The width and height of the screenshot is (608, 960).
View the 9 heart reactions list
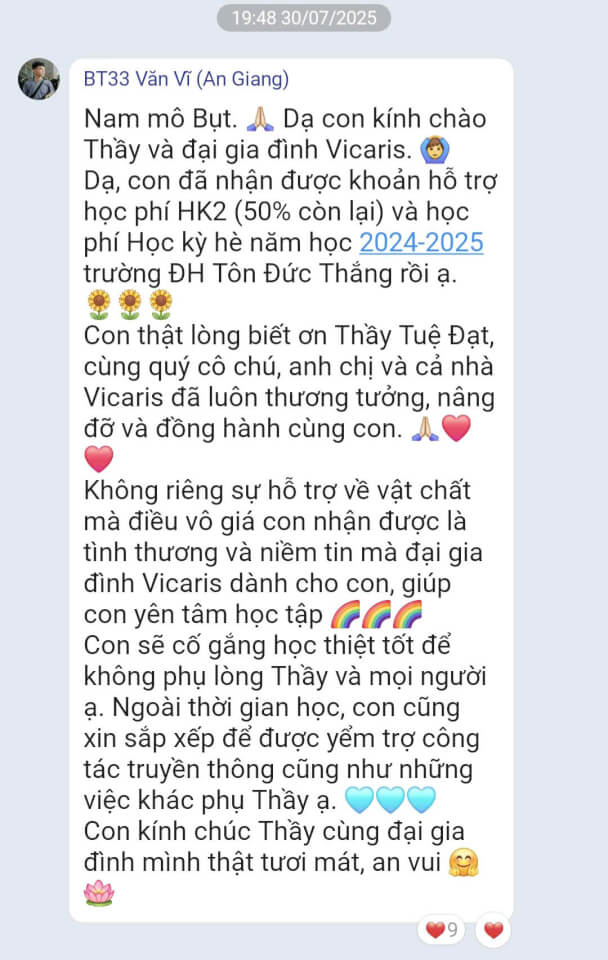tap(442, 930)
